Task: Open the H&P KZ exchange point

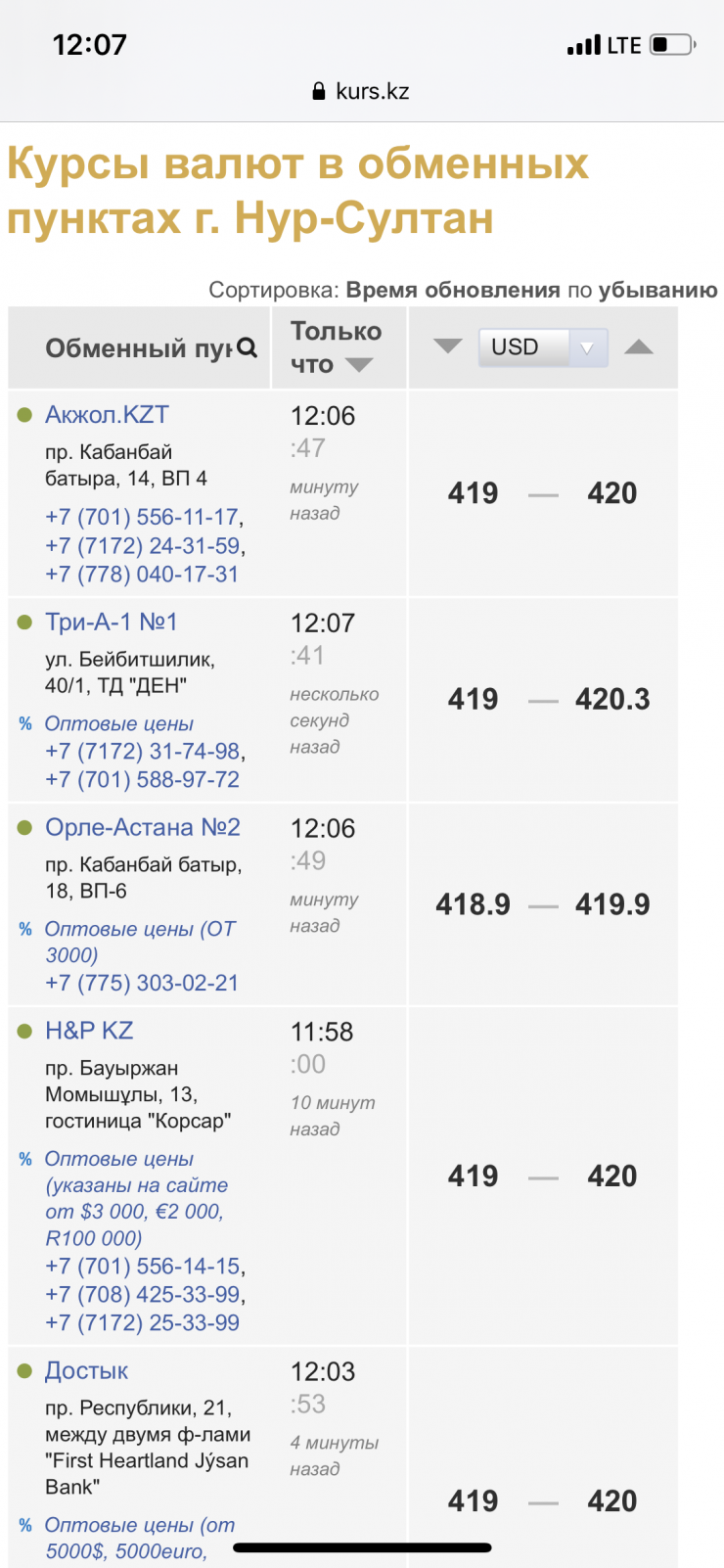Action: pyautogui.click(x=89, y=1031)
